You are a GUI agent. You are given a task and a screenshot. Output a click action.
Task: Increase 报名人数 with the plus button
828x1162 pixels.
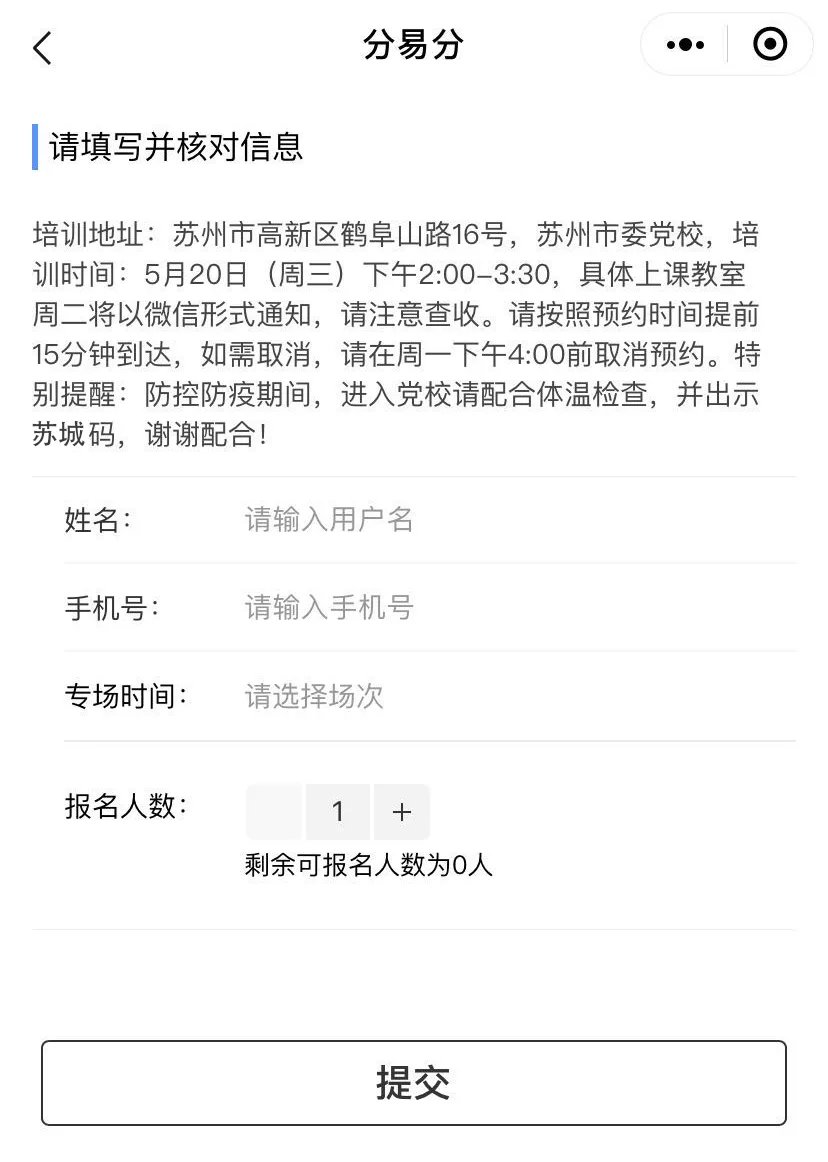402,812
